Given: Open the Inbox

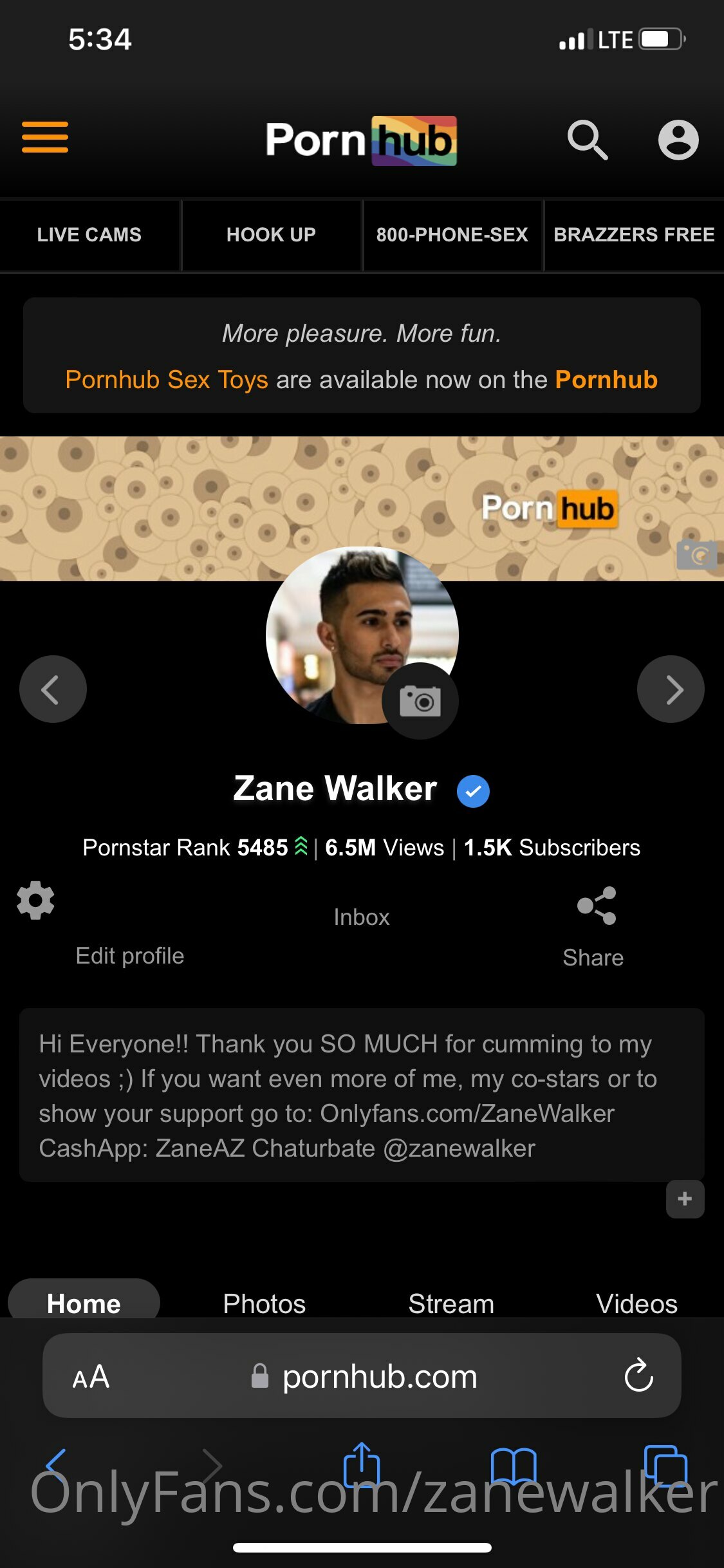Looking at the screenshot, I should [362, 917].
